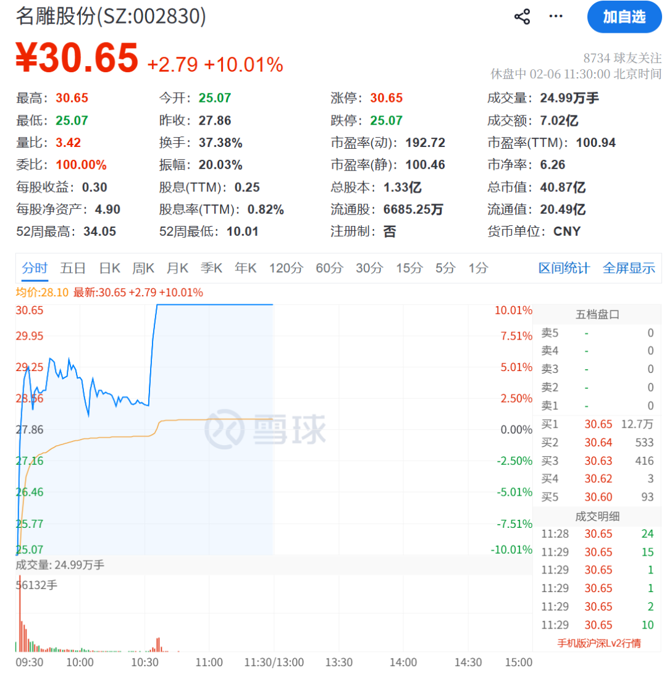This screenshot has height=676, width=667.
Task: Switch to the 五日 chart tab
Action: 72,267
